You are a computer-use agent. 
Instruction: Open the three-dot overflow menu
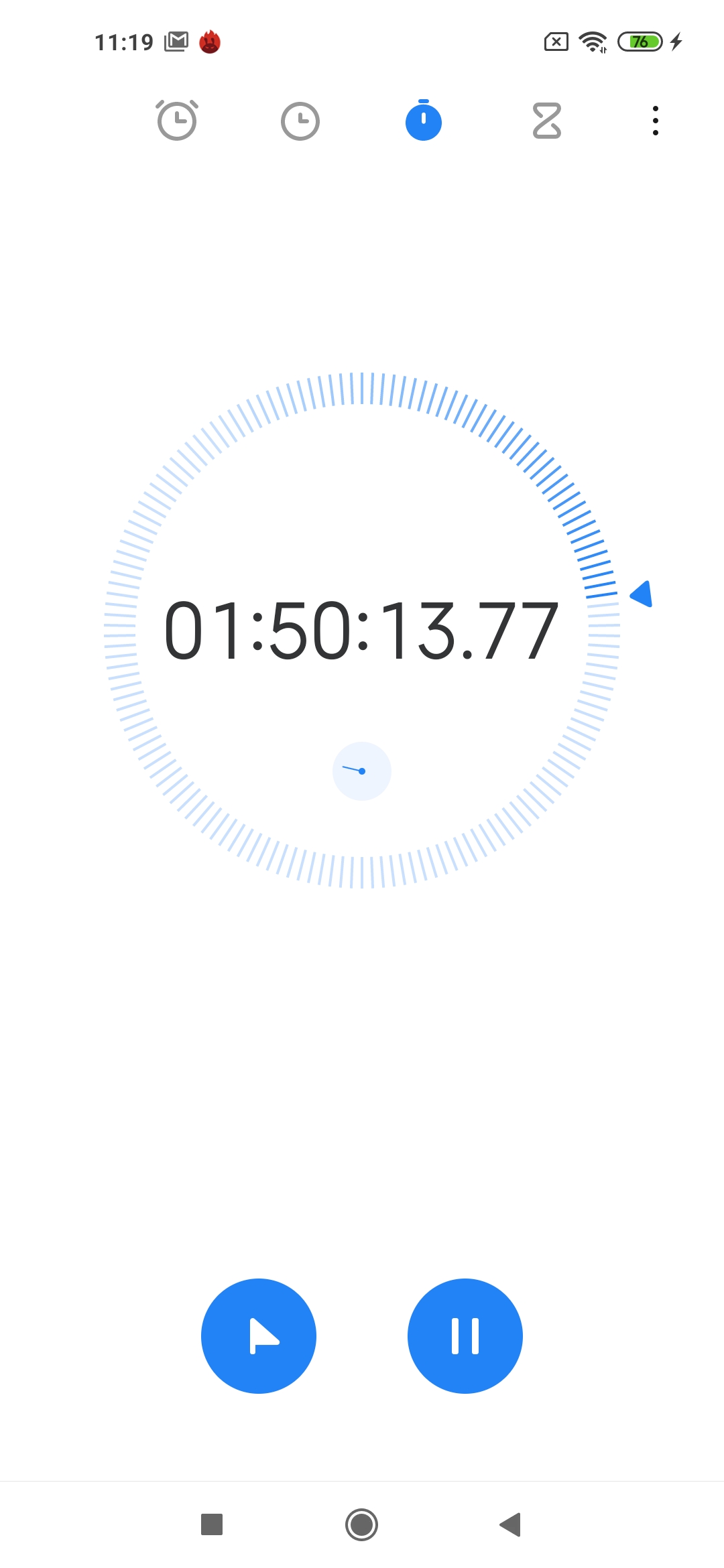[656, 121]
